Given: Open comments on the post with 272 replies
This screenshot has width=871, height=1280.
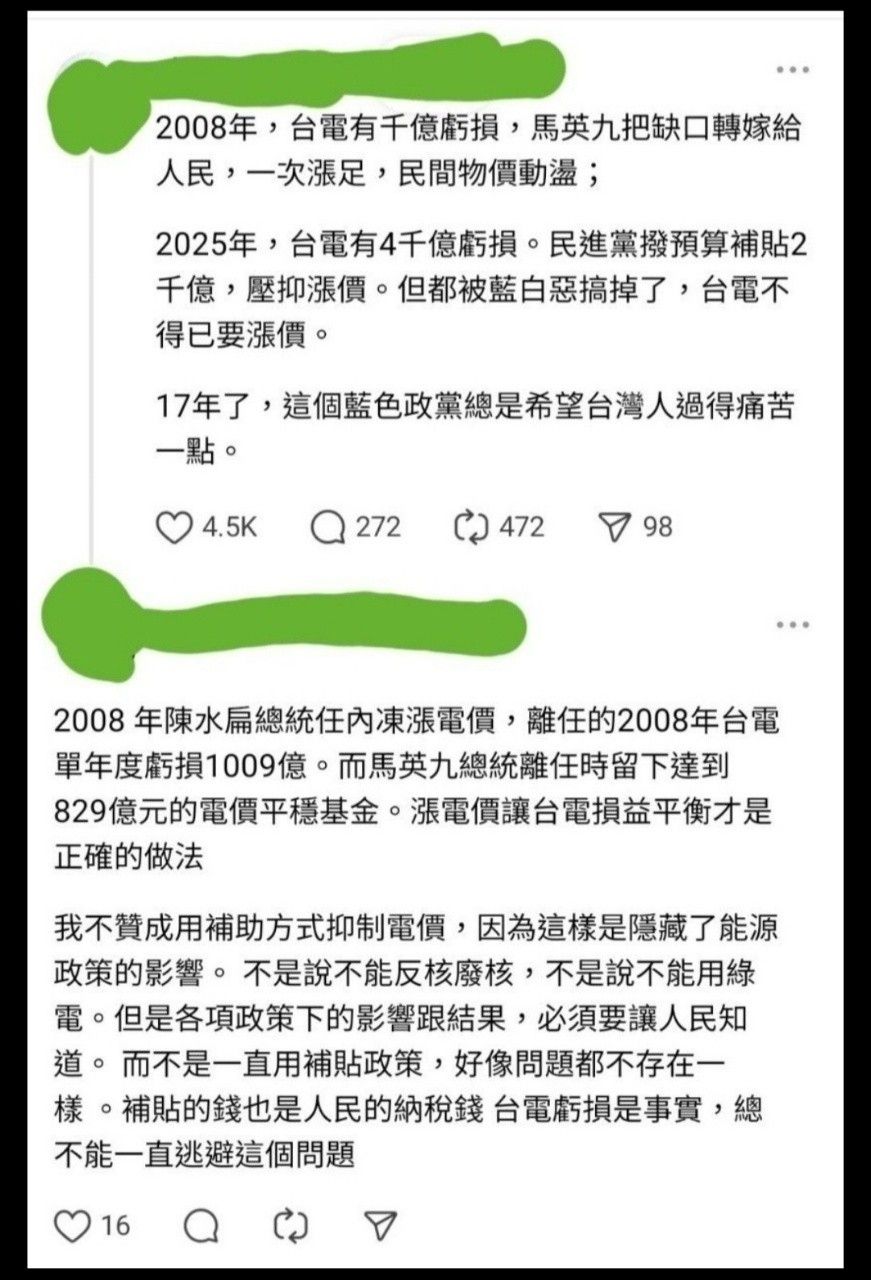Looking at the screenshot, I should [x=327, y=527].
